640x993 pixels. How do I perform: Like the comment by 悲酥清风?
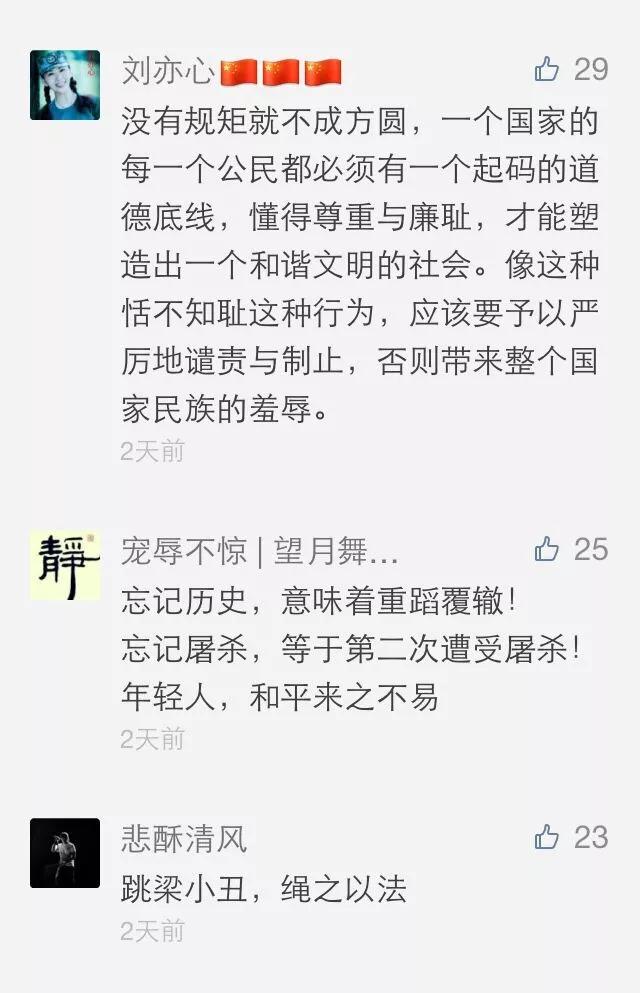[547, 837]
